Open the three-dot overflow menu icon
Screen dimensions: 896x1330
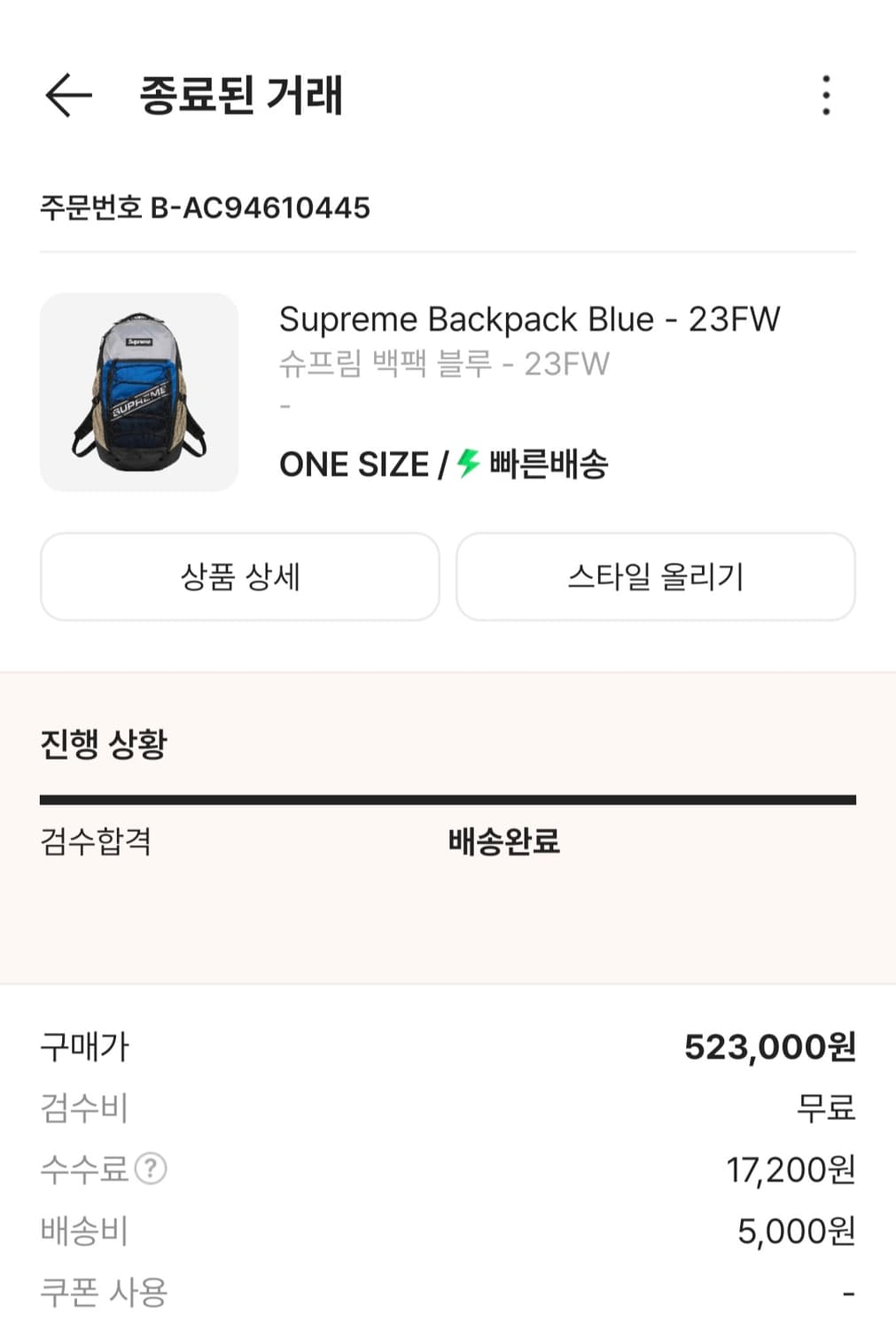(826, 96)
